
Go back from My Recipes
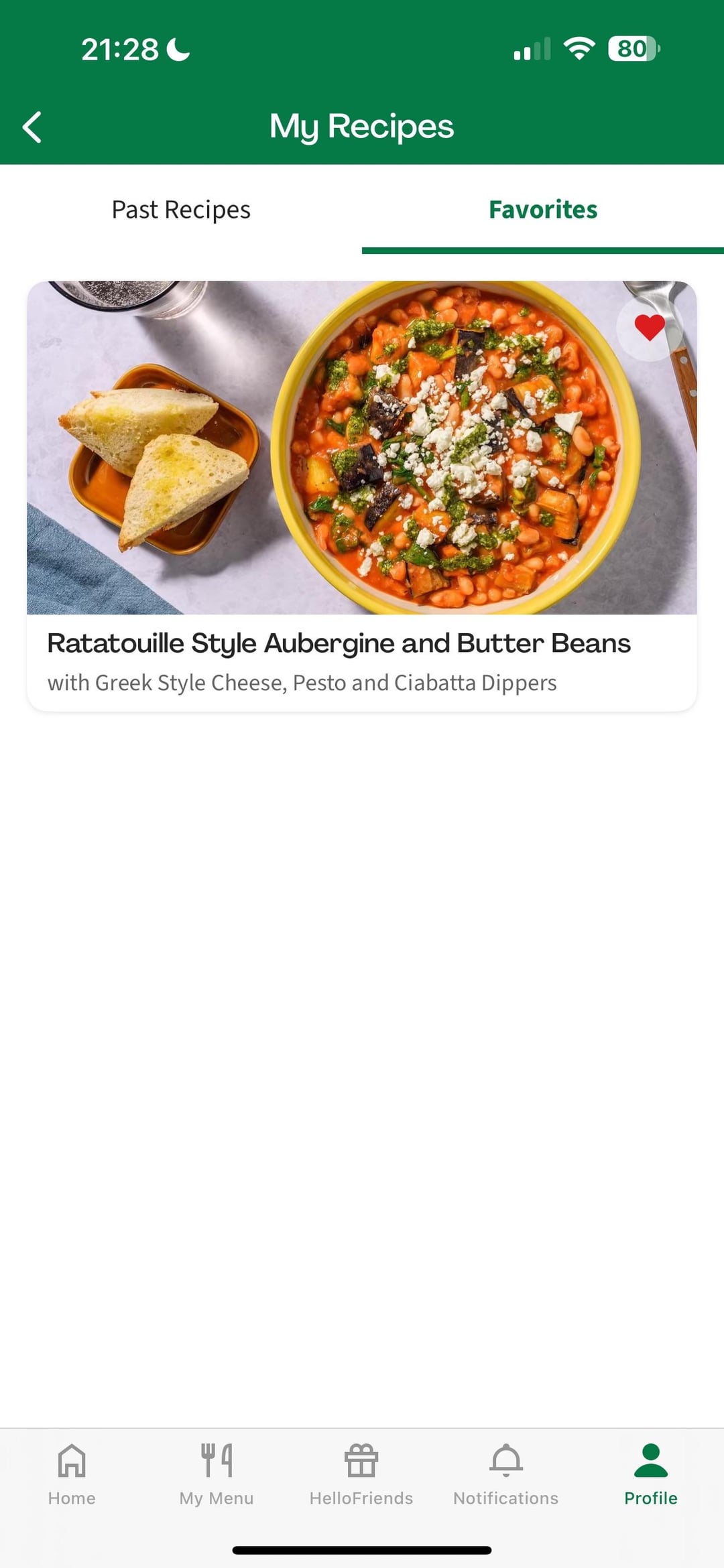(x=32, y=127)
